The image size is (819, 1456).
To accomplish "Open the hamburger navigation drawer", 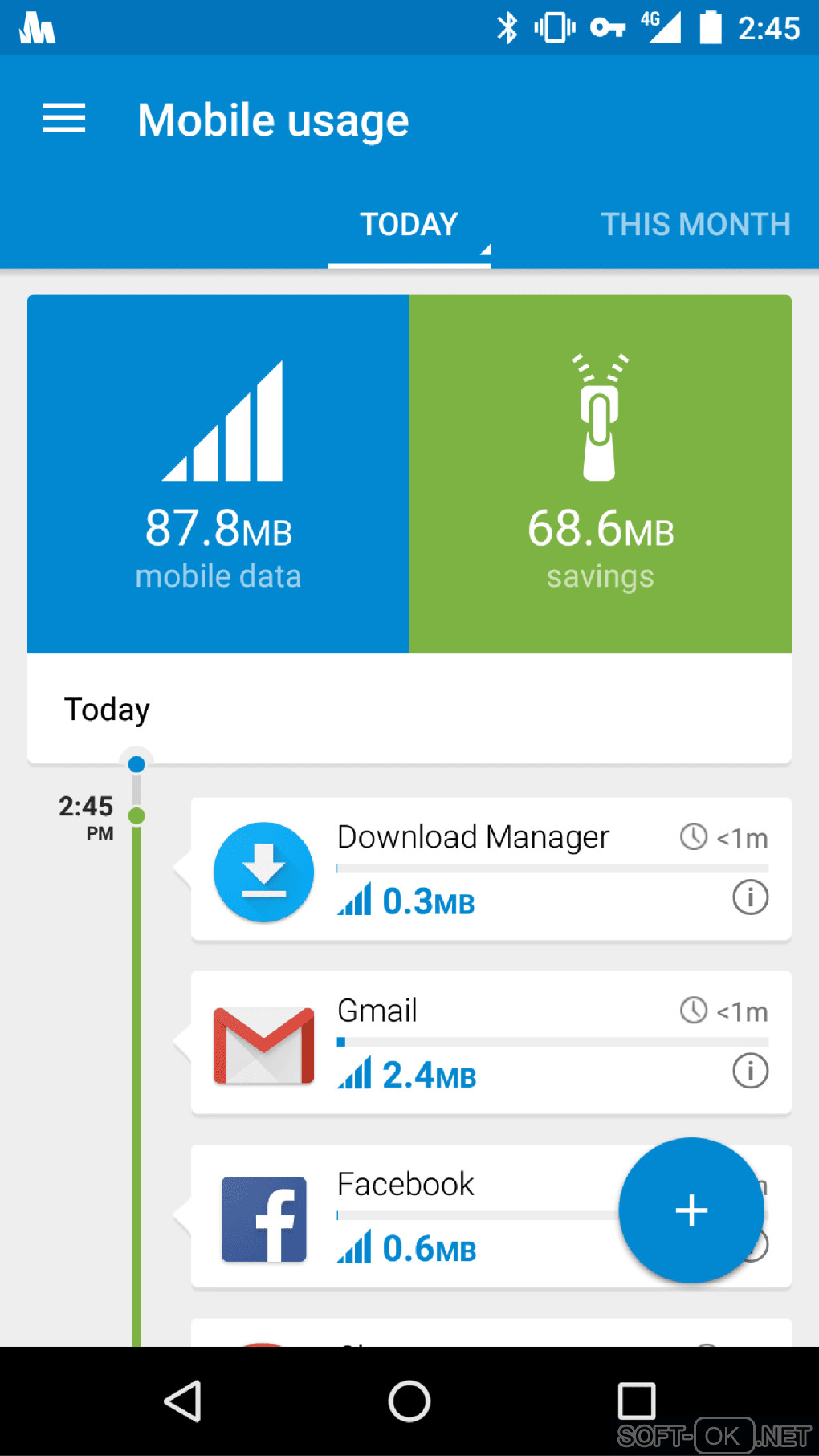I will (x=63, y=119).
